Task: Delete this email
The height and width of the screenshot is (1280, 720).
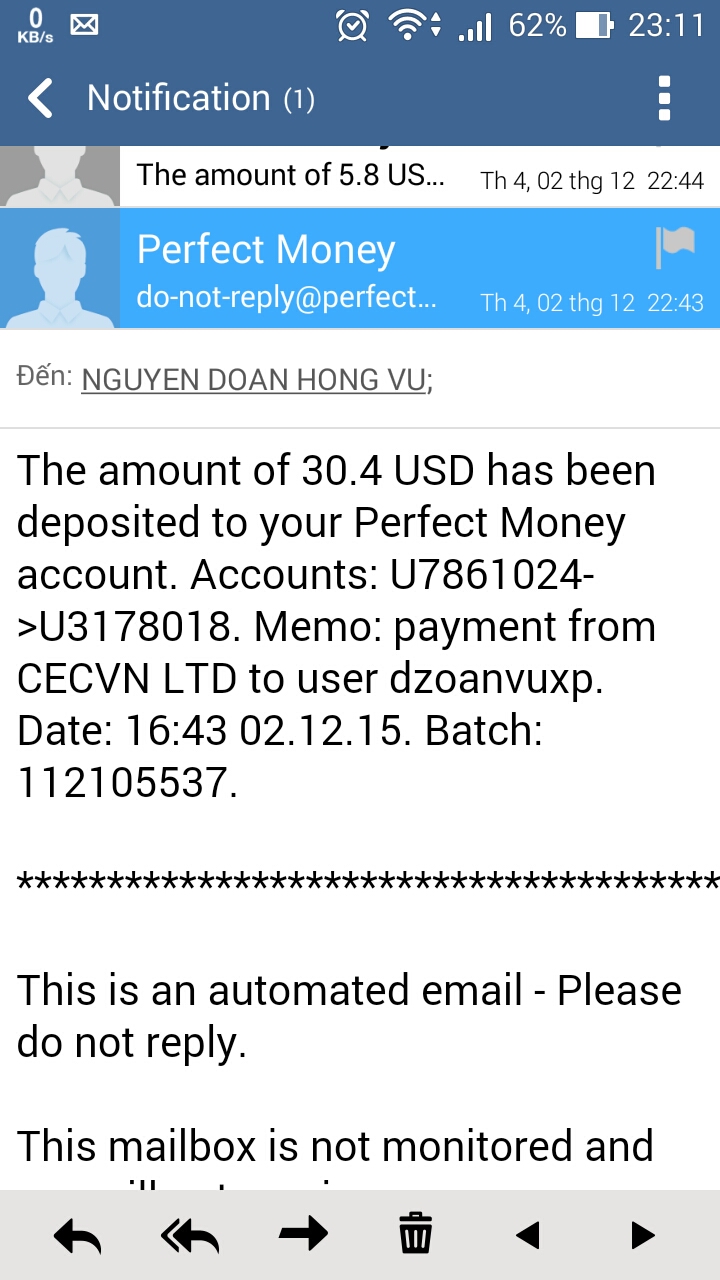Action: coord(415,1234)
